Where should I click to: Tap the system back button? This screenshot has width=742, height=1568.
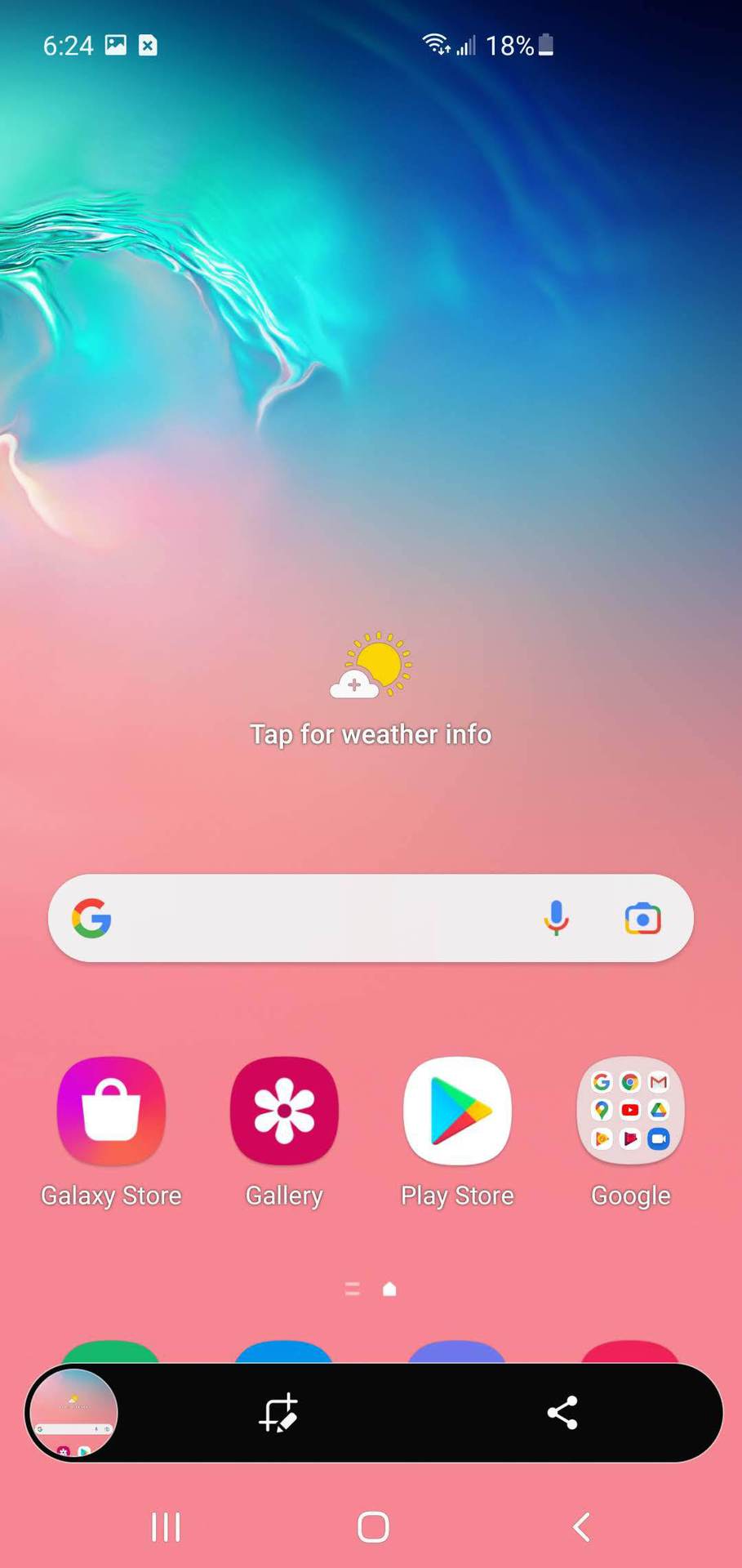[x=581, y=1527]
